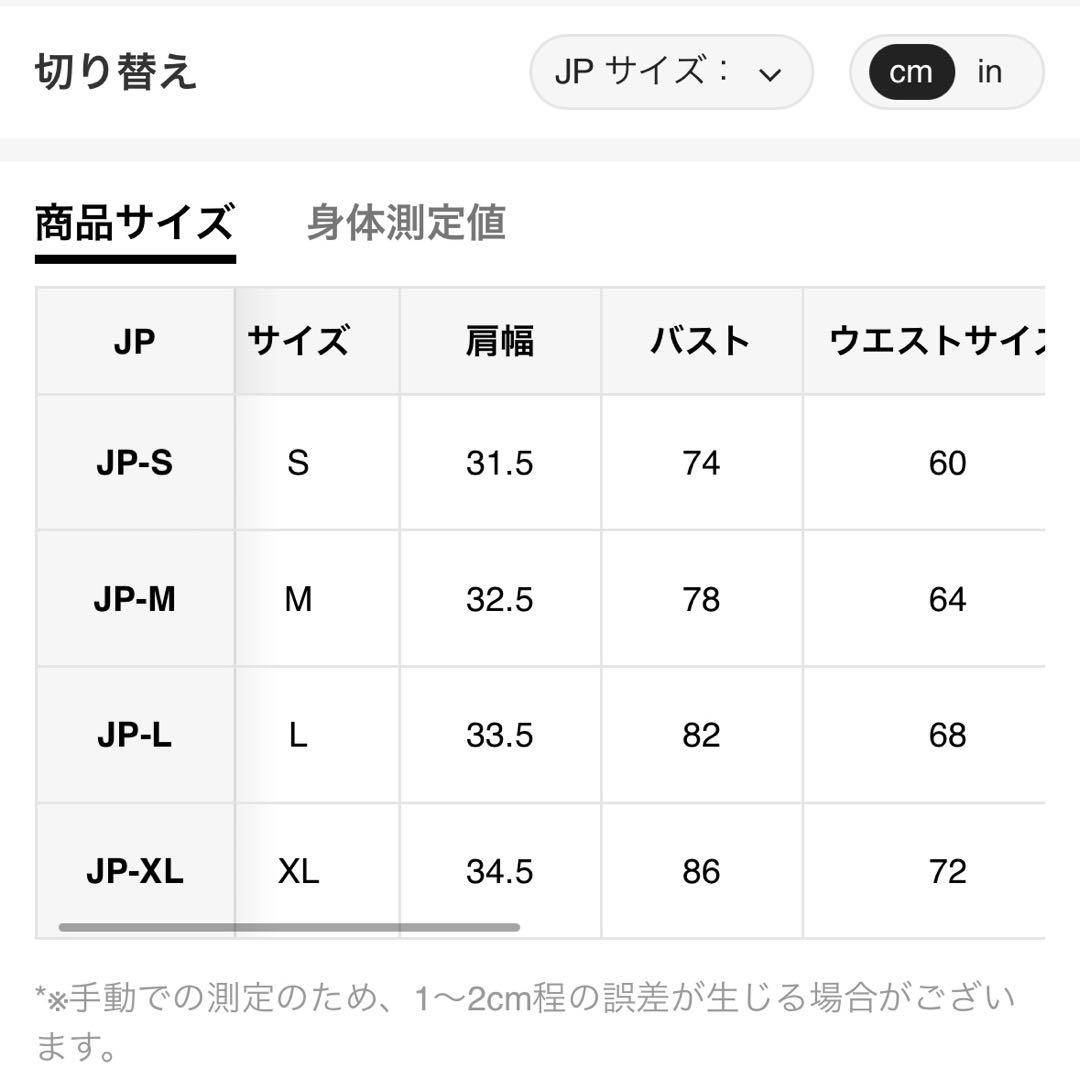
Task: Open the JP サイズ dropdown
Action: (670, 72)
